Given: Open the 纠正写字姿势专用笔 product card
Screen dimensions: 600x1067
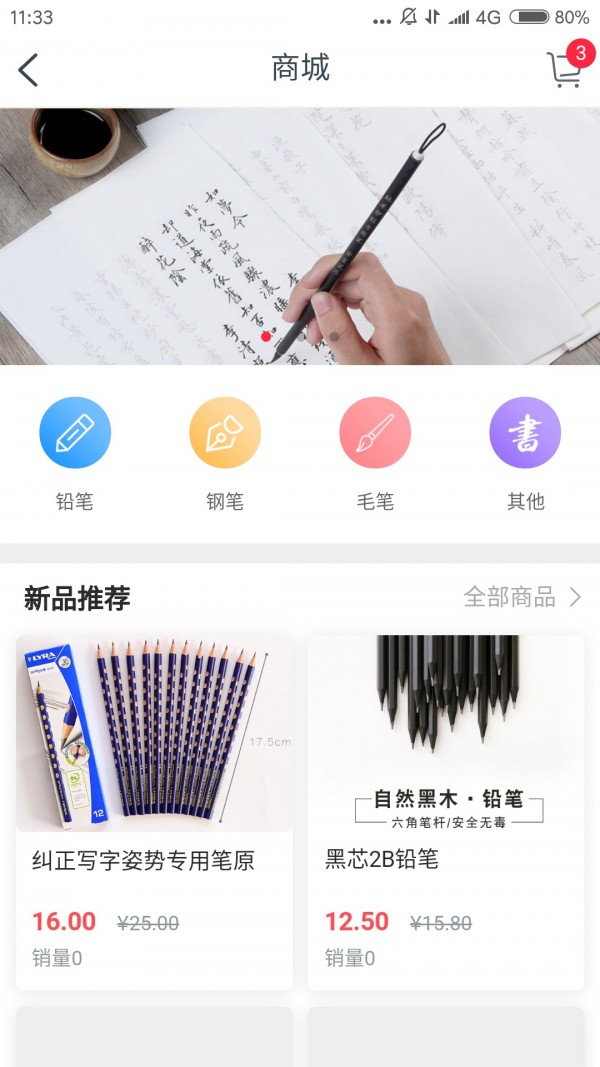Looking at the screenshot, I should click(x=154, y=810).
